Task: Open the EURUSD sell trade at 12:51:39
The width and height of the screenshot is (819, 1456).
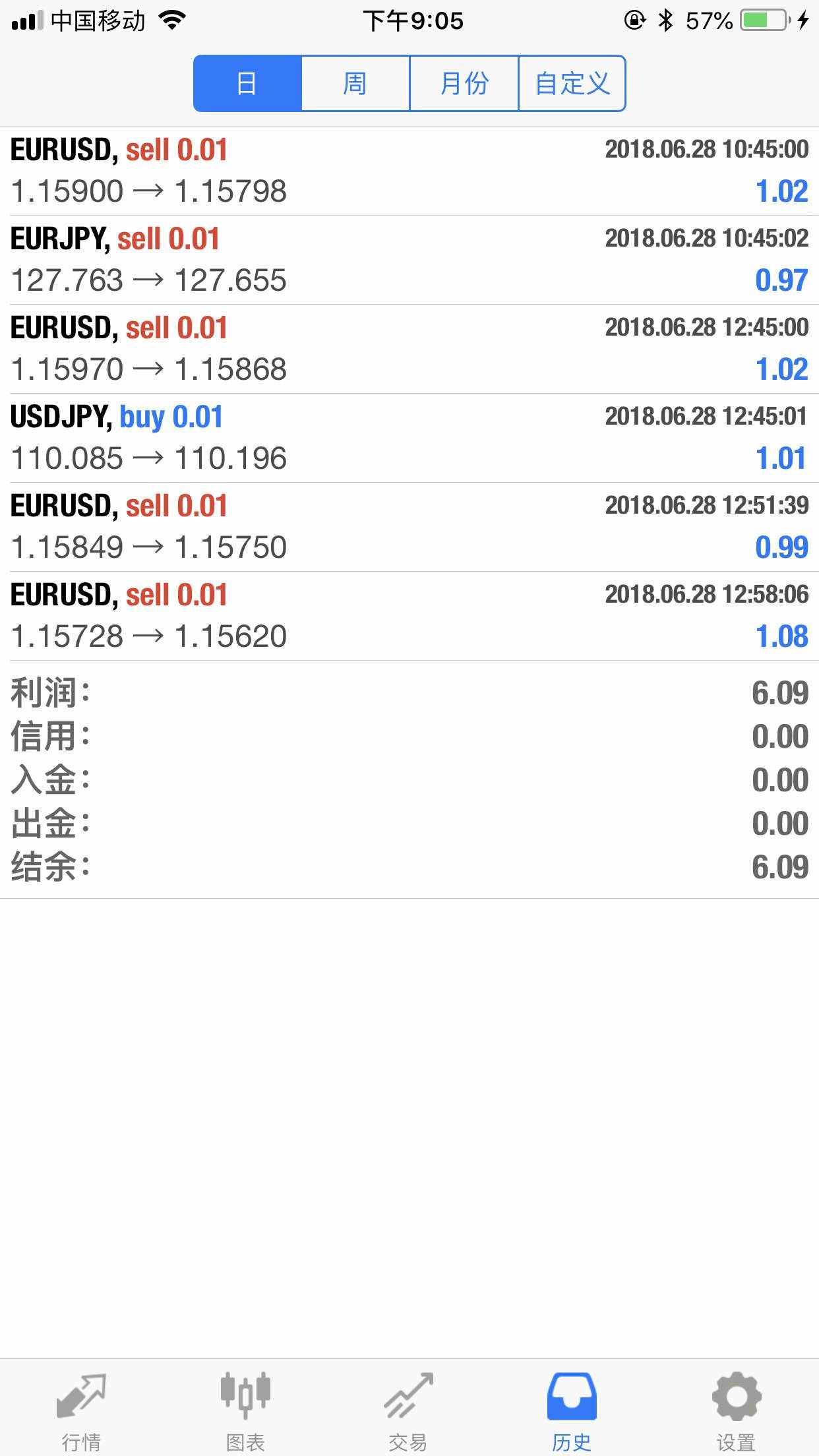Action: tap(409, 527)
